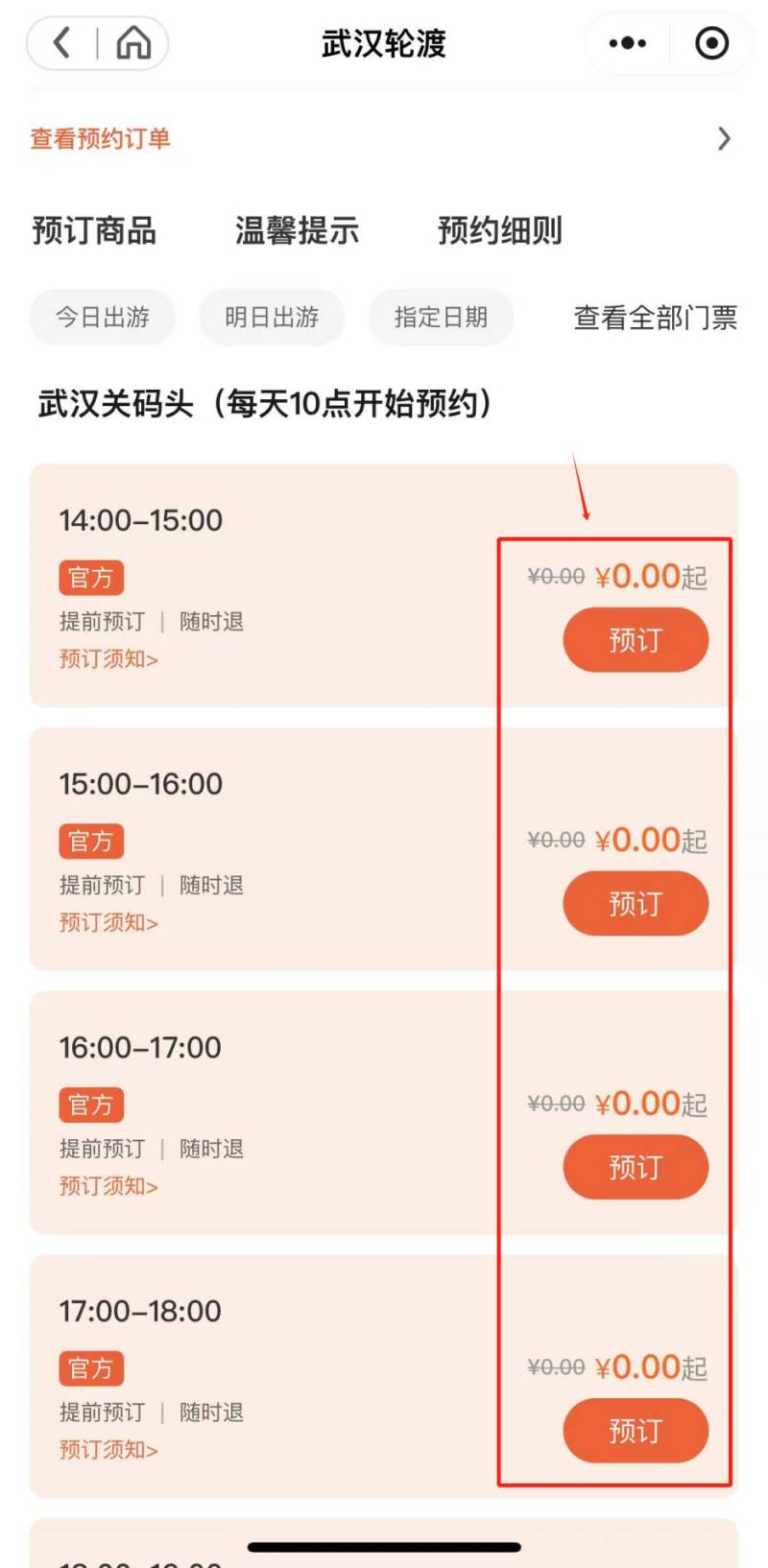Close the mini program with the circle icon

coord(711,43)
